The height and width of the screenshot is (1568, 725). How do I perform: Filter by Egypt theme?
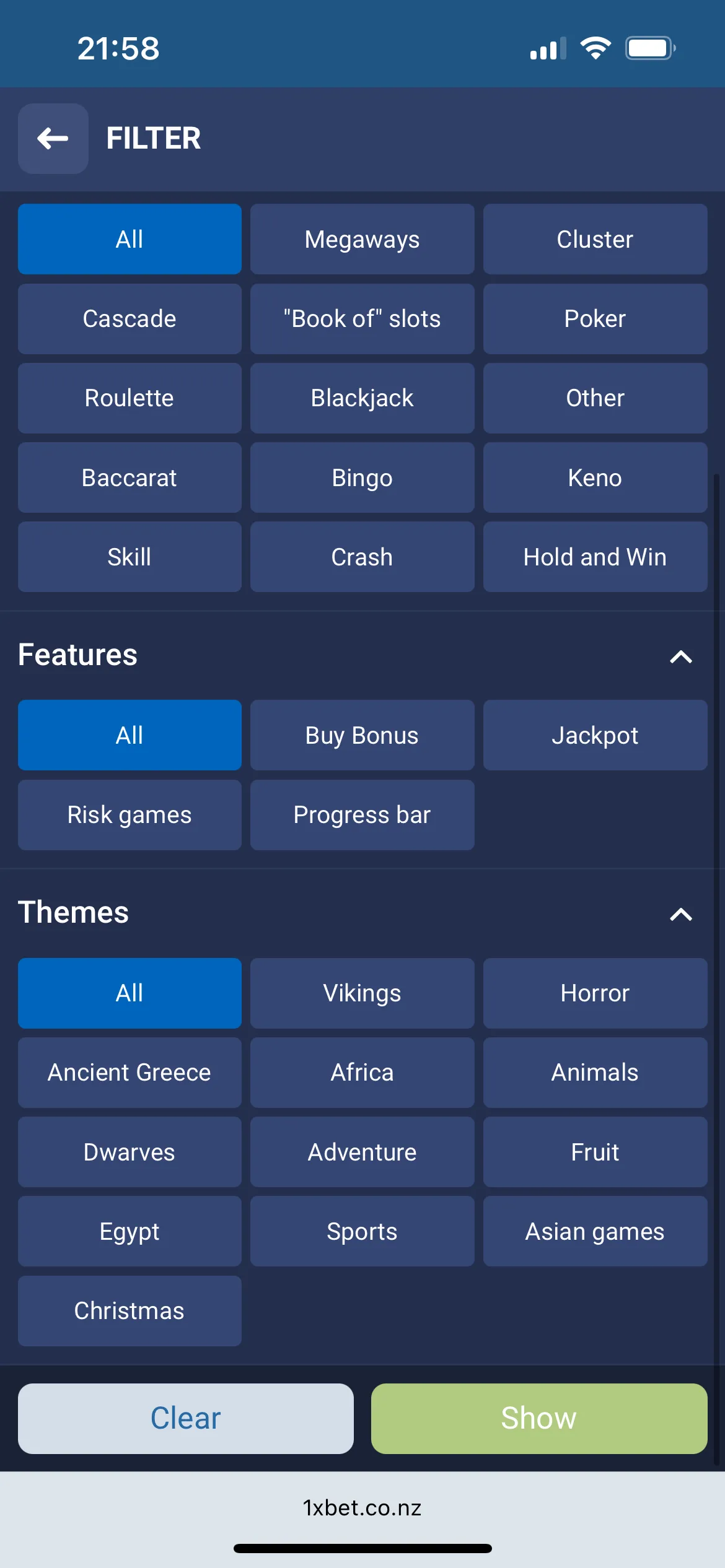[130, 1232]
